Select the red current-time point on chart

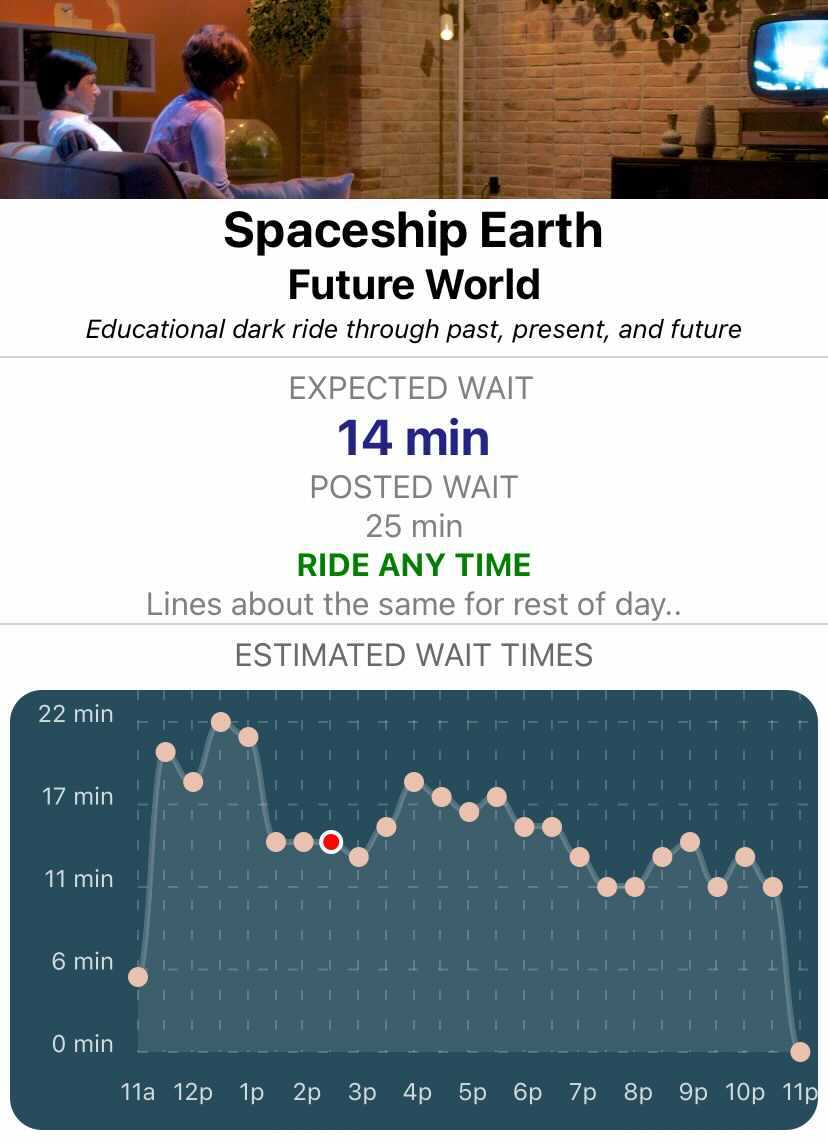(331, 842)
